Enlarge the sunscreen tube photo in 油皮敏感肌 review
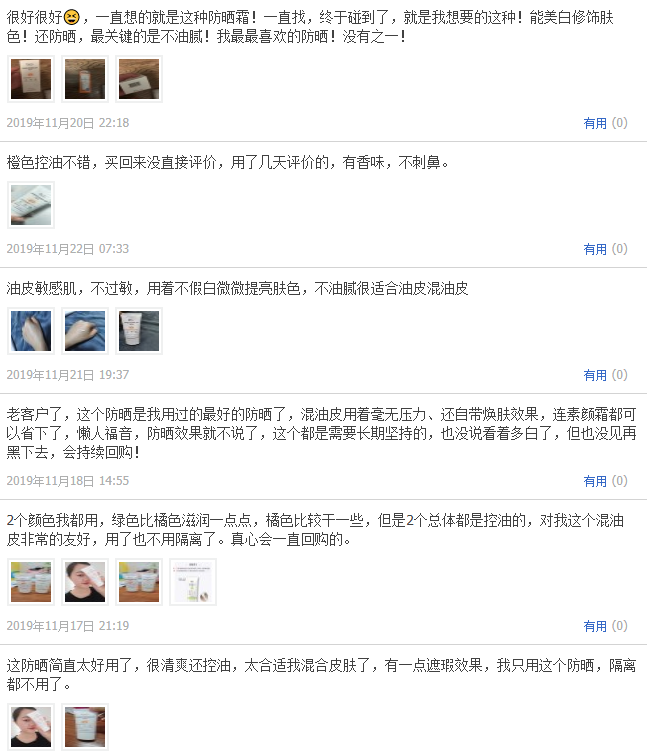Viewport: 653px width, 753px height. coord(139,331)
